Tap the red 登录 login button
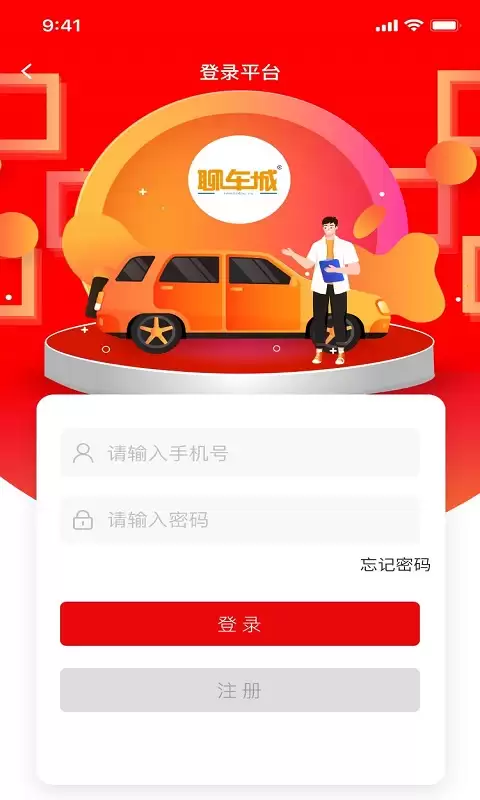 (240, 623)
